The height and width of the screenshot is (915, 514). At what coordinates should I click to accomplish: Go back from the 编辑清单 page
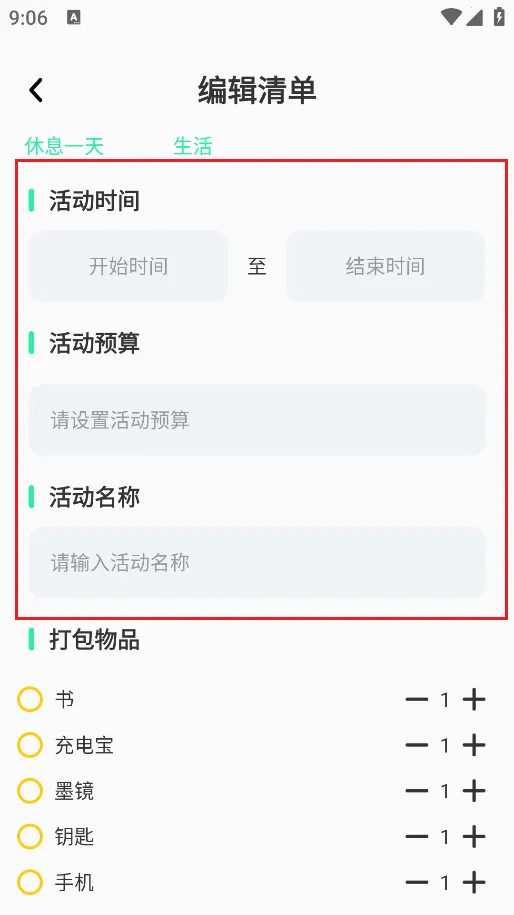coord(36,90)
